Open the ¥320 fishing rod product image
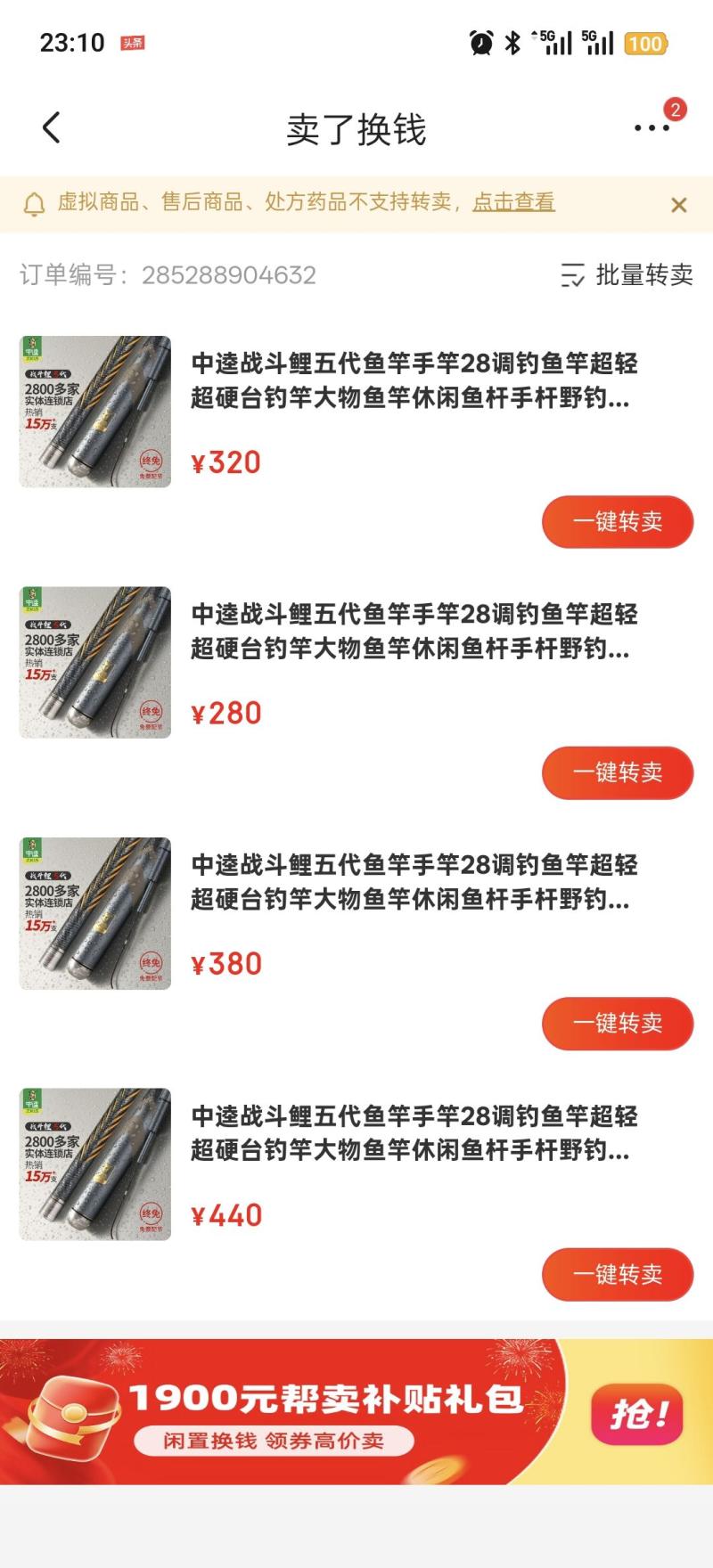713x1568 pixels. 95,412
